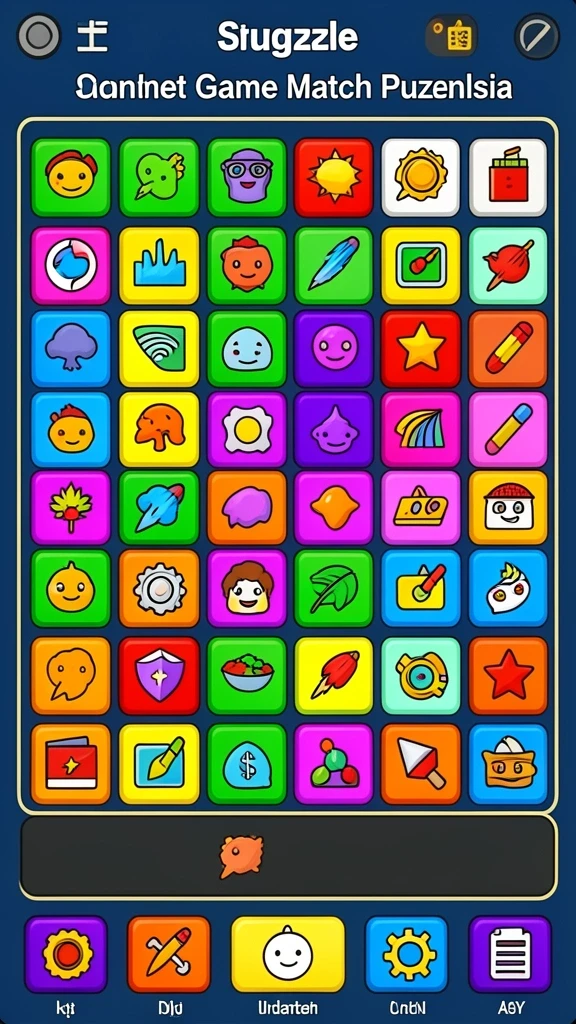
Task: Tap the green leaf tile
Action: pyautogui.click(x=334, y=588)
